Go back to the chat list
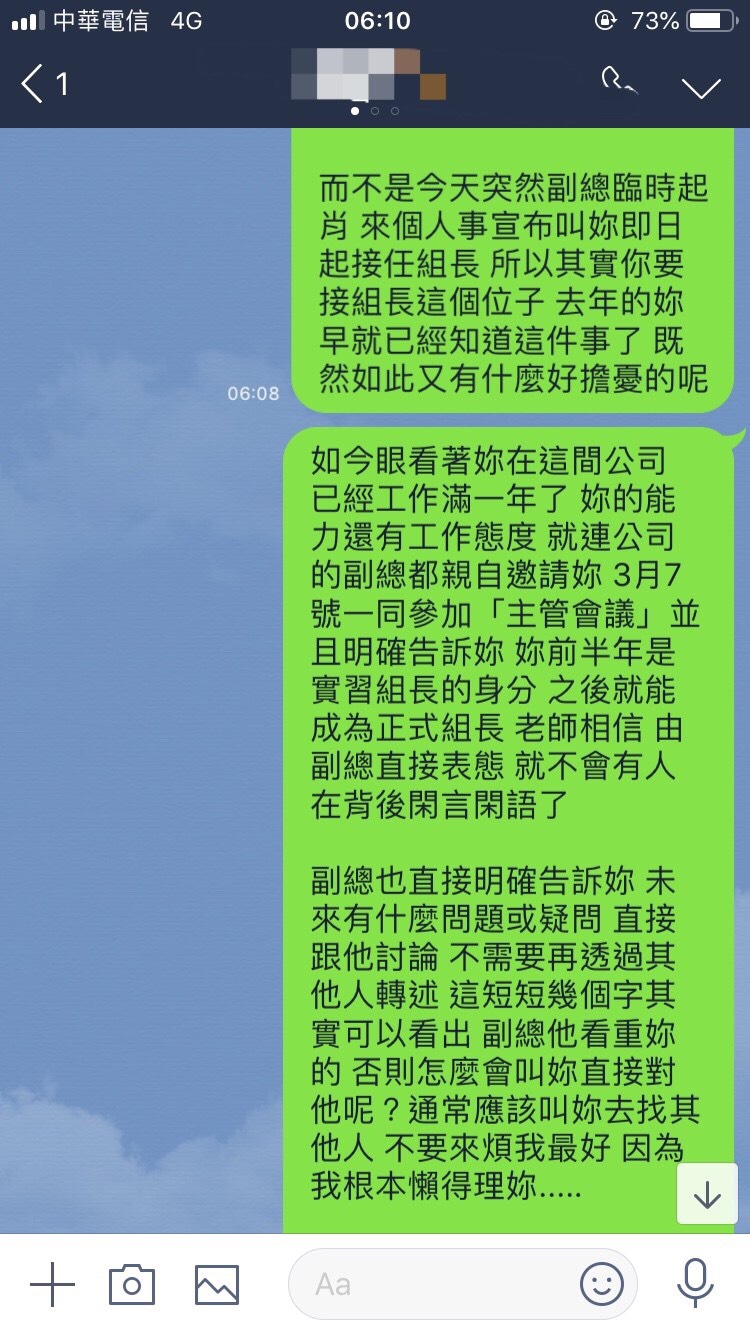This screenshot has height=1334, width=750. tap(42, 85)
